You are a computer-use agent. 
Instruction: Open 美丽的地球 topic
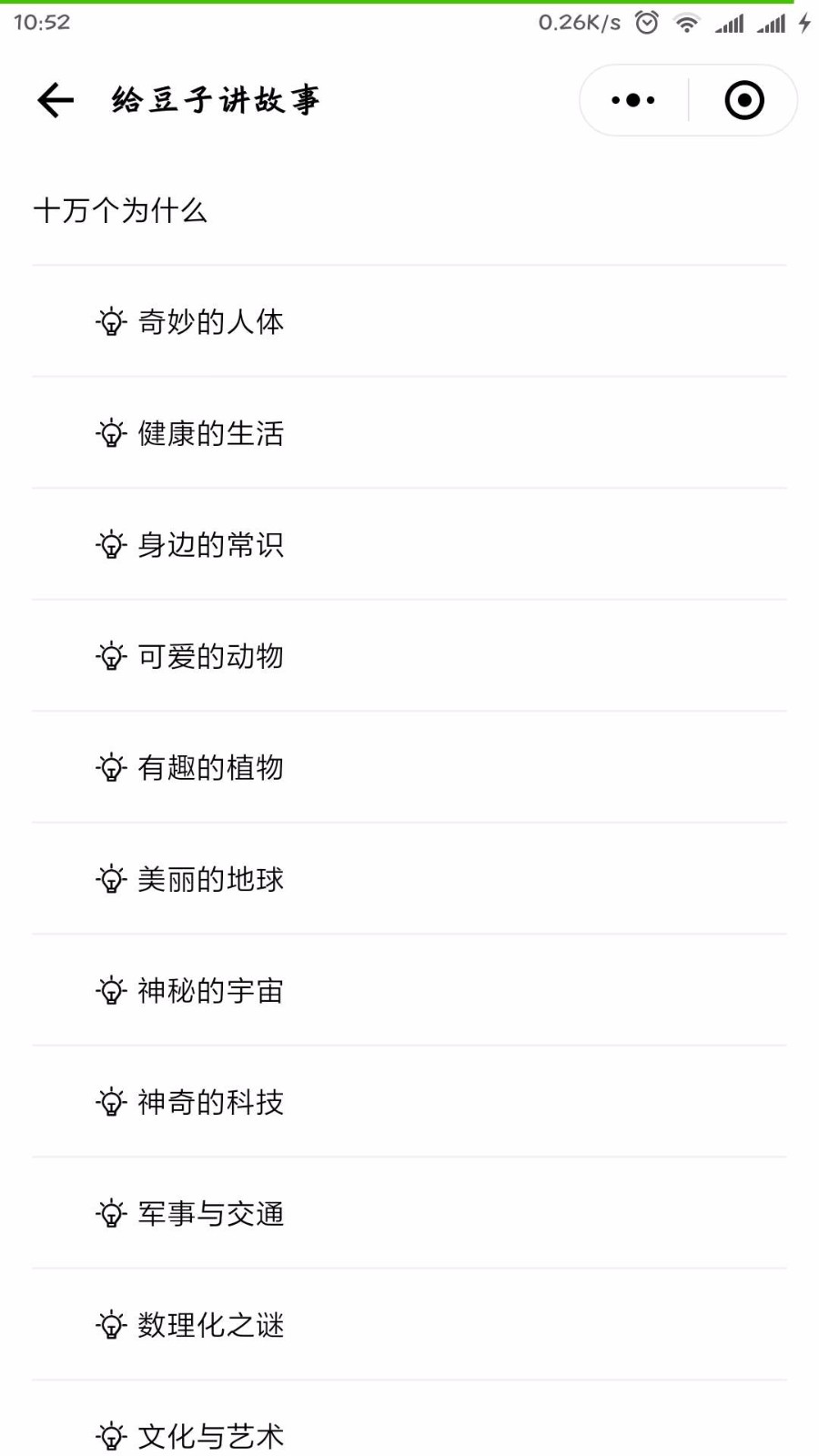pos(409,879)
